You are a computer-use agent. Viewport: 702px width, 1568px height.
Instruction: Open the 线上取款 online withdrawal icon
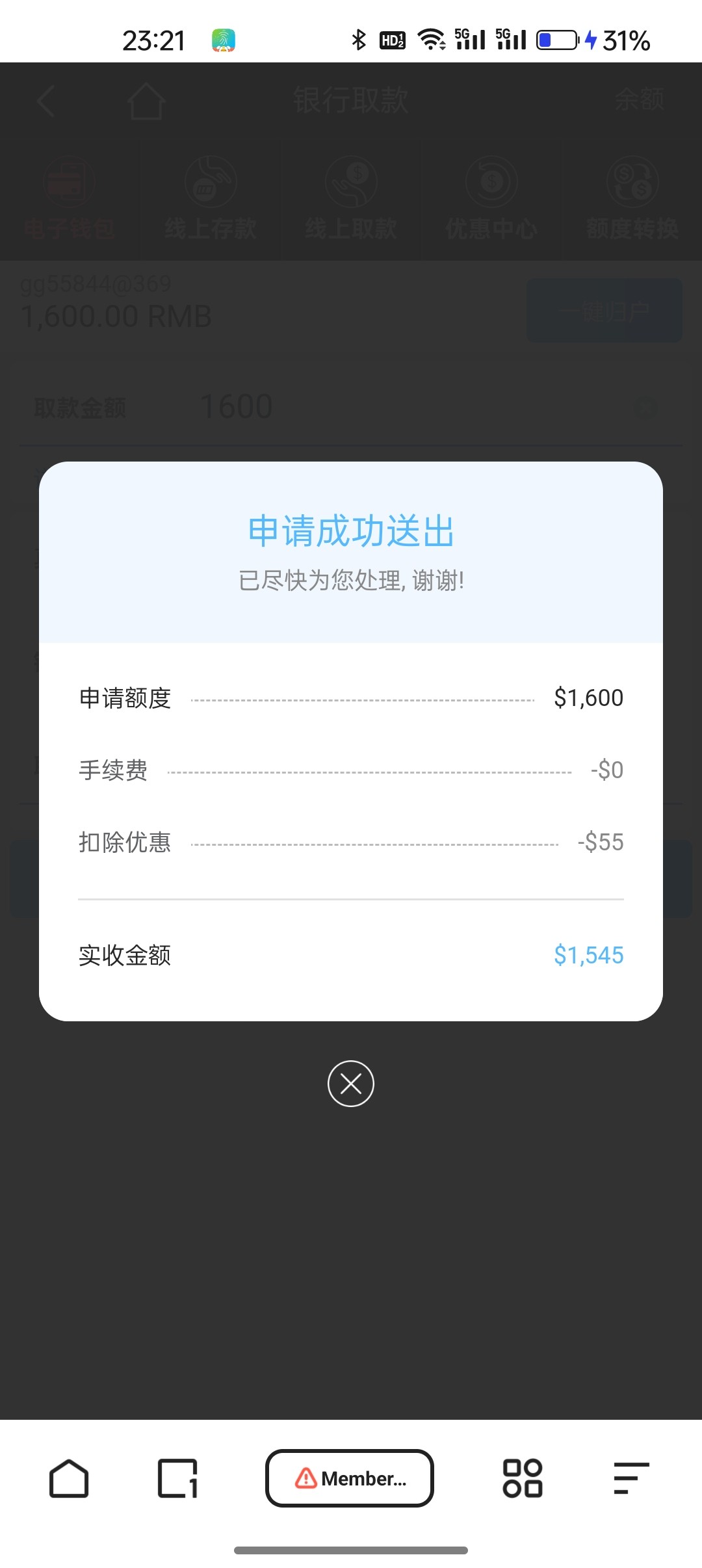pos(351,195)
